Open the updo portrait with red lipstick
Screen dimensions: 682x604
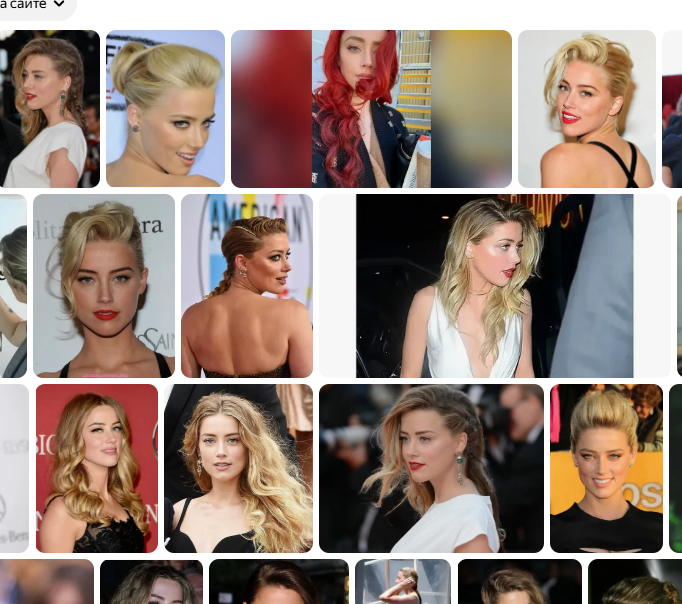point(103,285)
